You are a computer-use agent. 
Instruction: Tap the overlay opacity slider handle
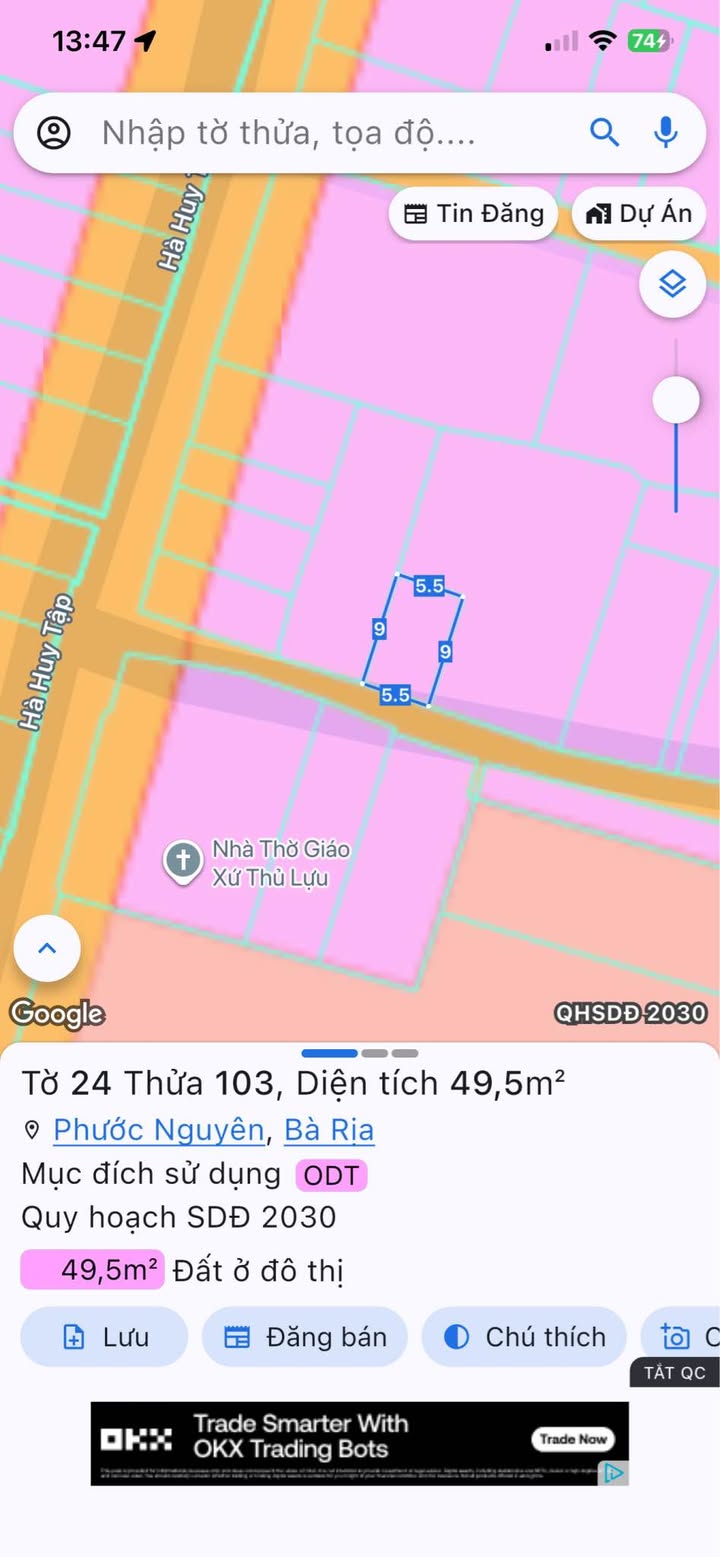pos(676,400)
